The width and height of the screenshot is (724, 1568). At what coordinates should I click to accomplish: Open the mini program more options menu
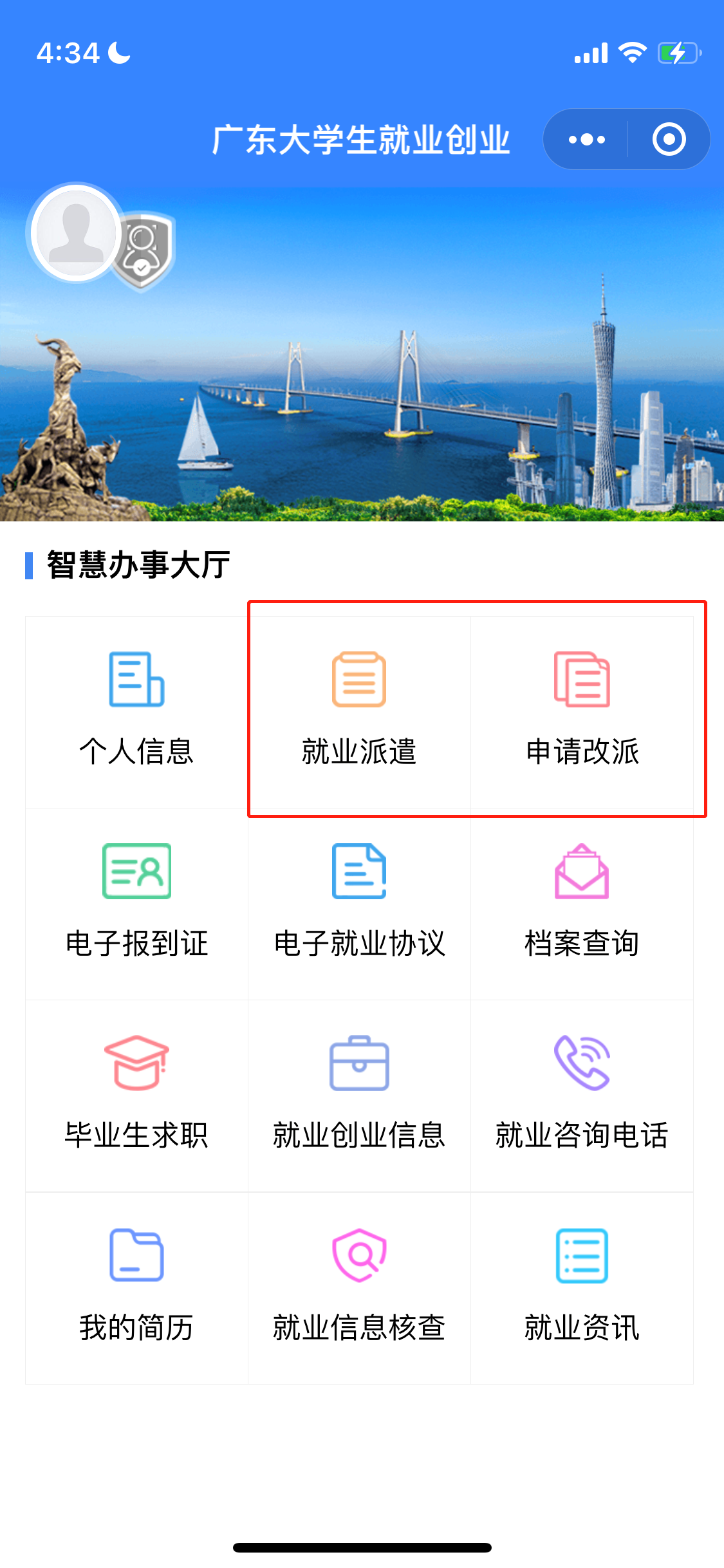pyautogui.click(x=586, y=140)
